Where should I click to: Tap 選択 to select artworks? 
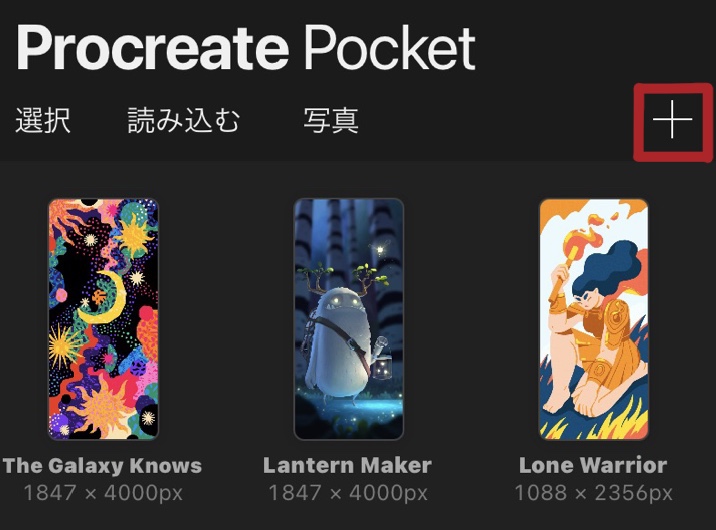[43, 121]
